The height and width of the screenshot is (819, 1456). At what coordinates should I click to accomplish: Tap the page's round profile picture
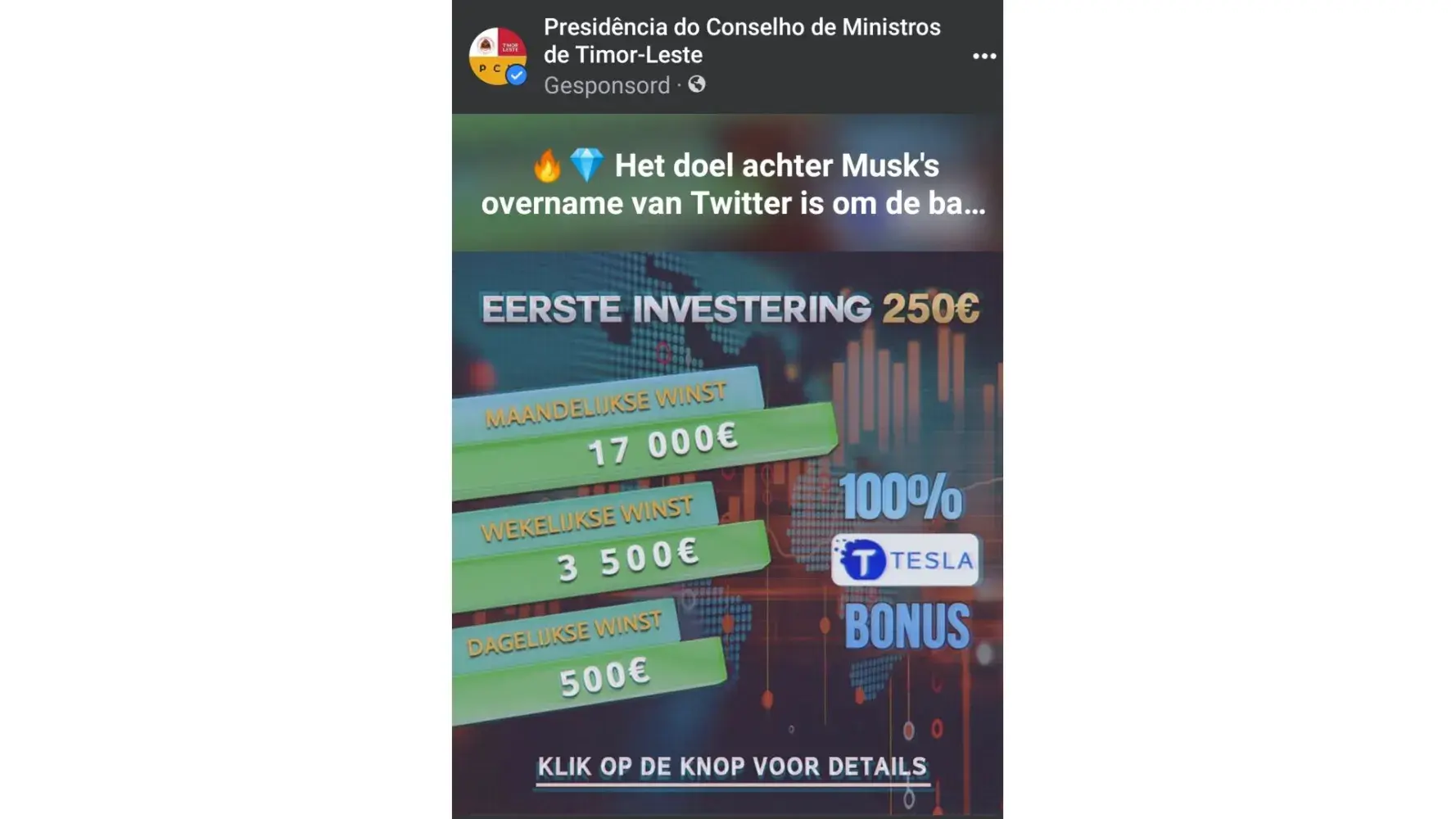pos(496,56)
